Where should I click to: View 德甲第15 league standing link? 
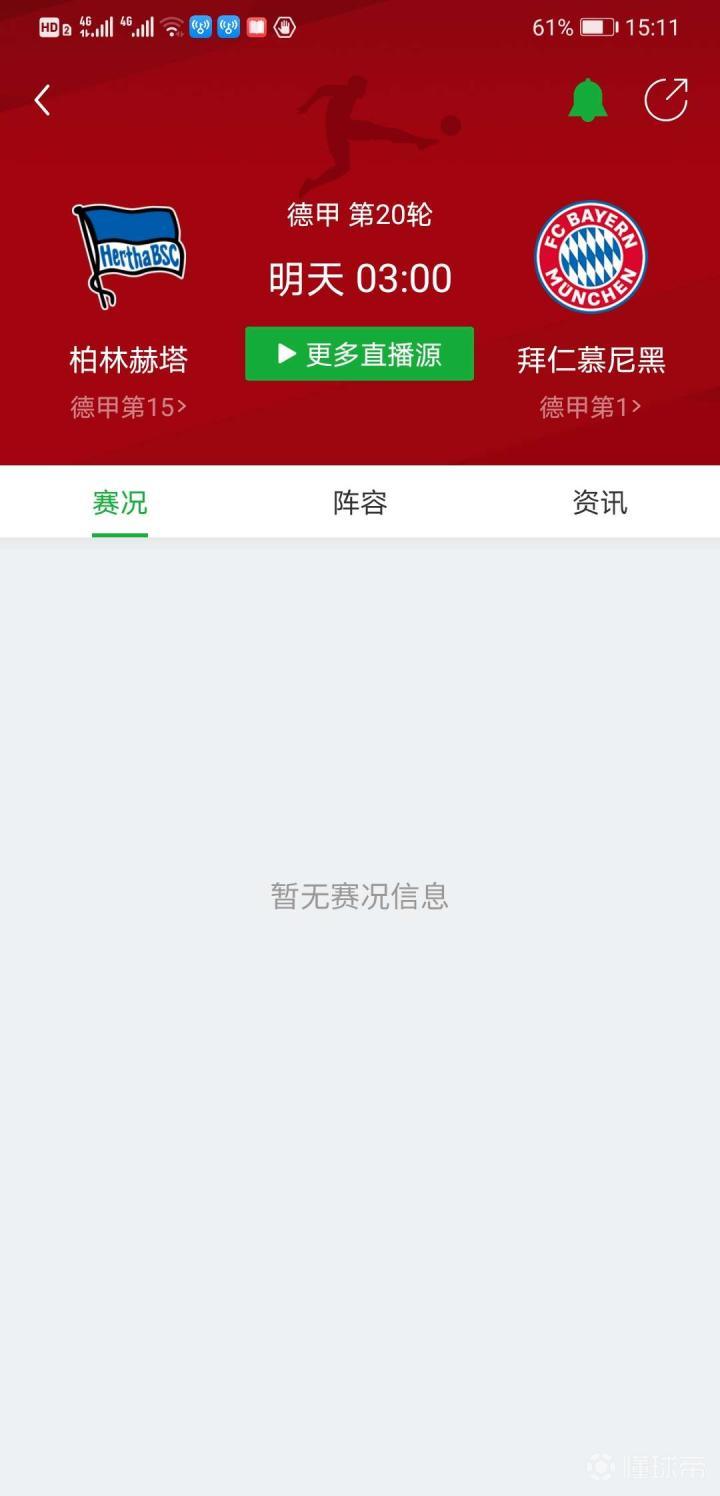[x=128, y=407]
